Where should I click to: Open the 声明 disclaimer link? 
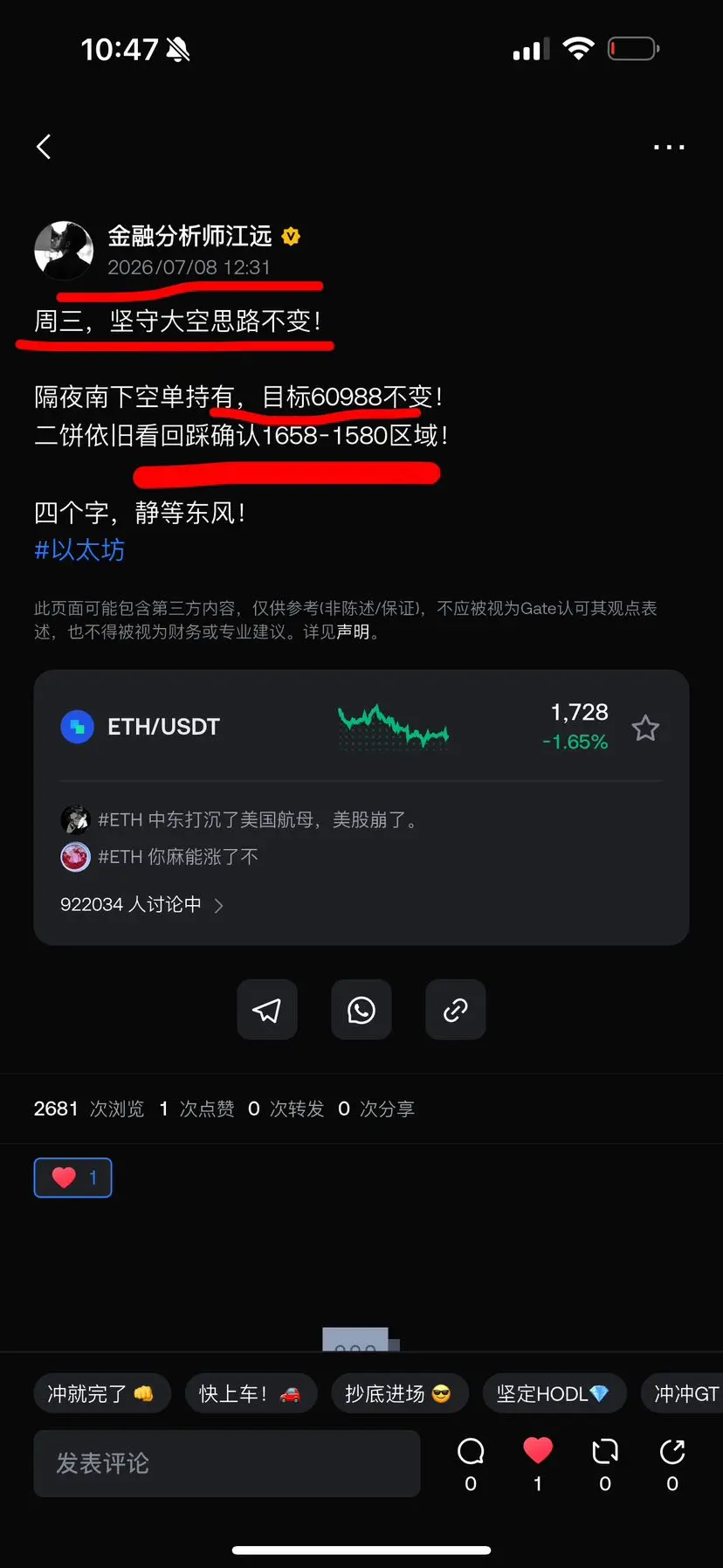353,632
